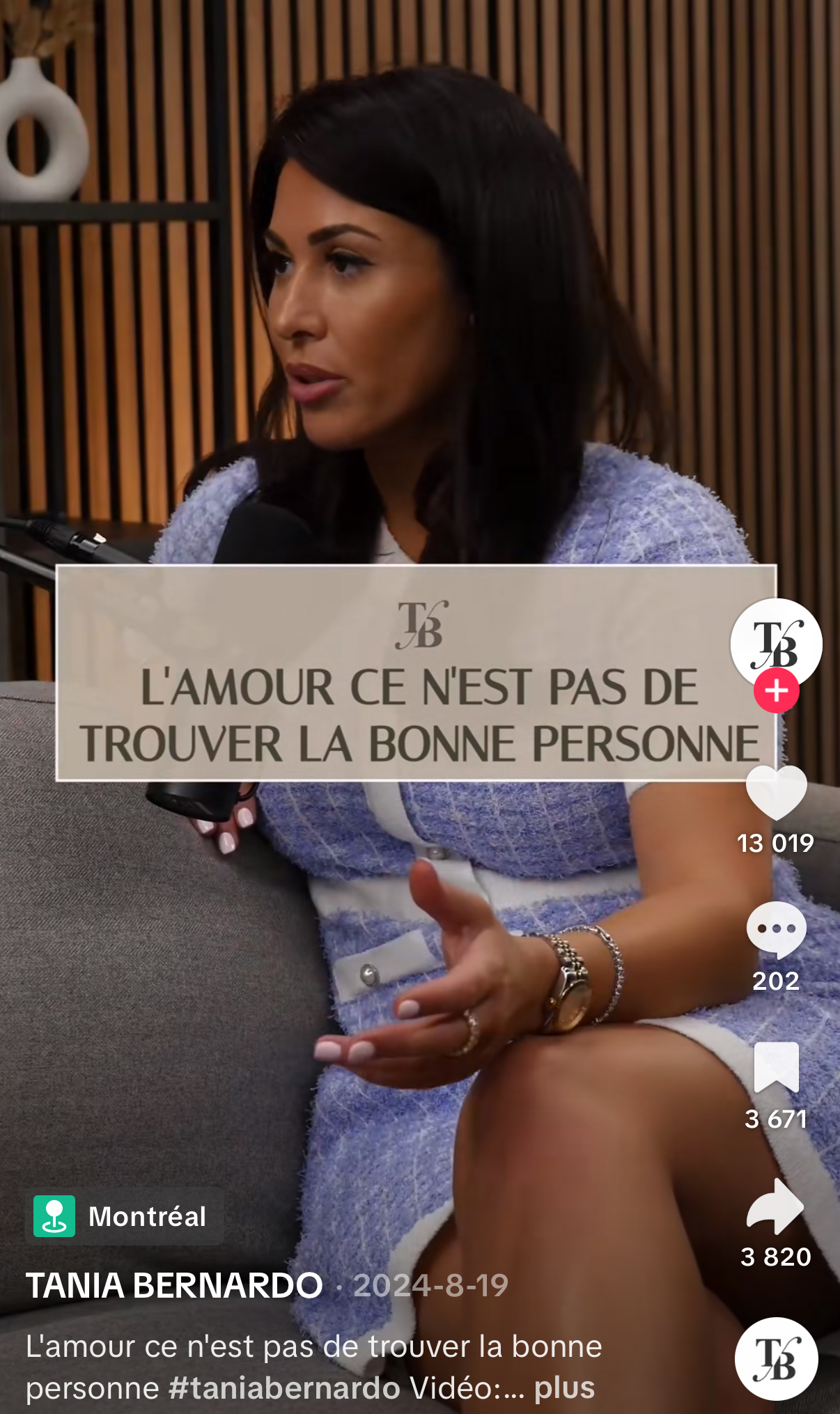Open the comments on this video
The width and height of the screenshot is (840, 1414).
pyautogui.click(x=776, y=930)
